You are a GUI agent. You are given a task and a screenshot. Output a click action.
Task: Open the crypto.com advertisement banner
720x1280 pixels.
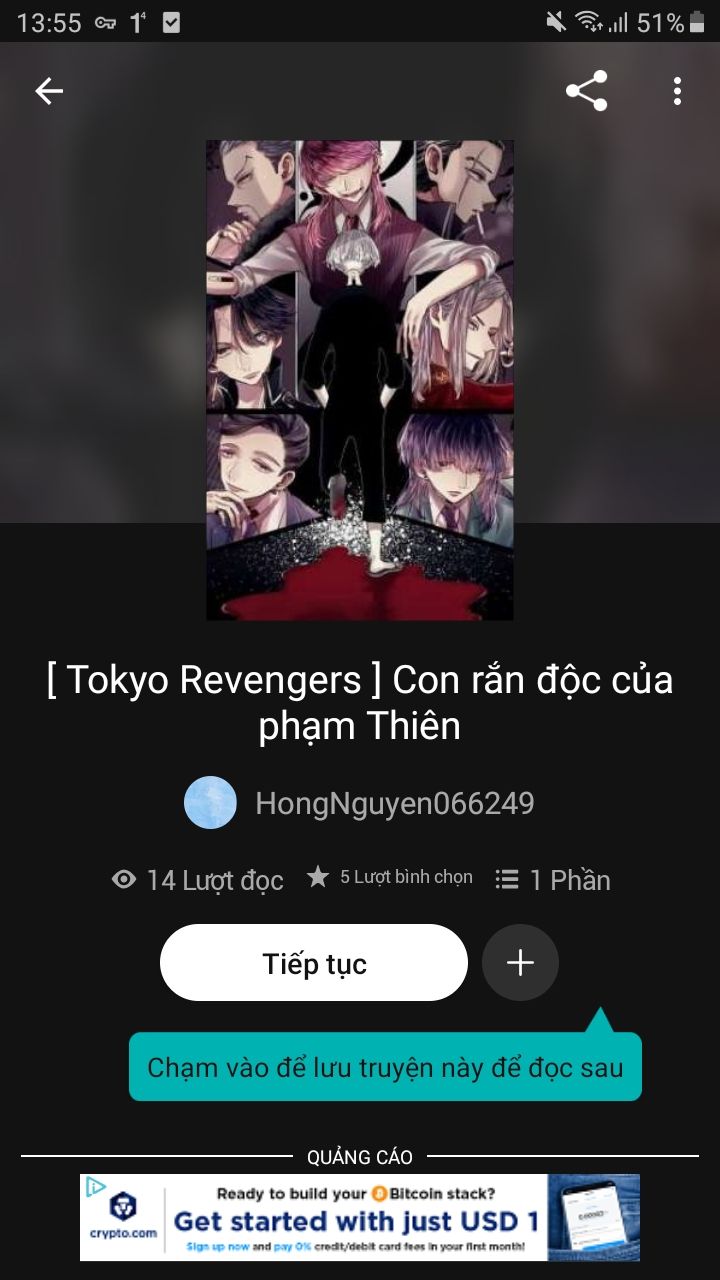(360, 1217)
